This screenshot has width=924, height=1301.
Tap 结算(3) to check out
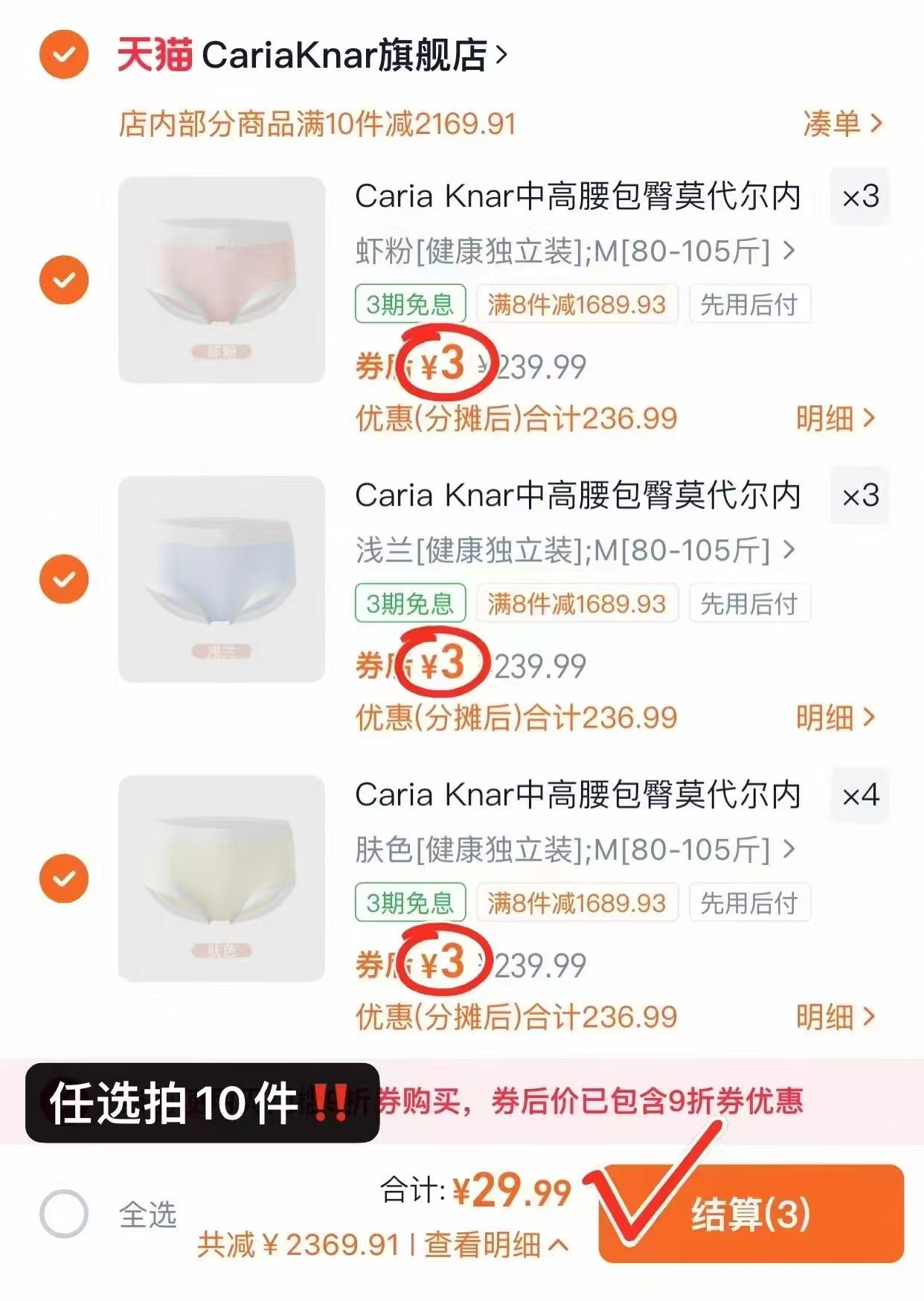pos(751,1214)
